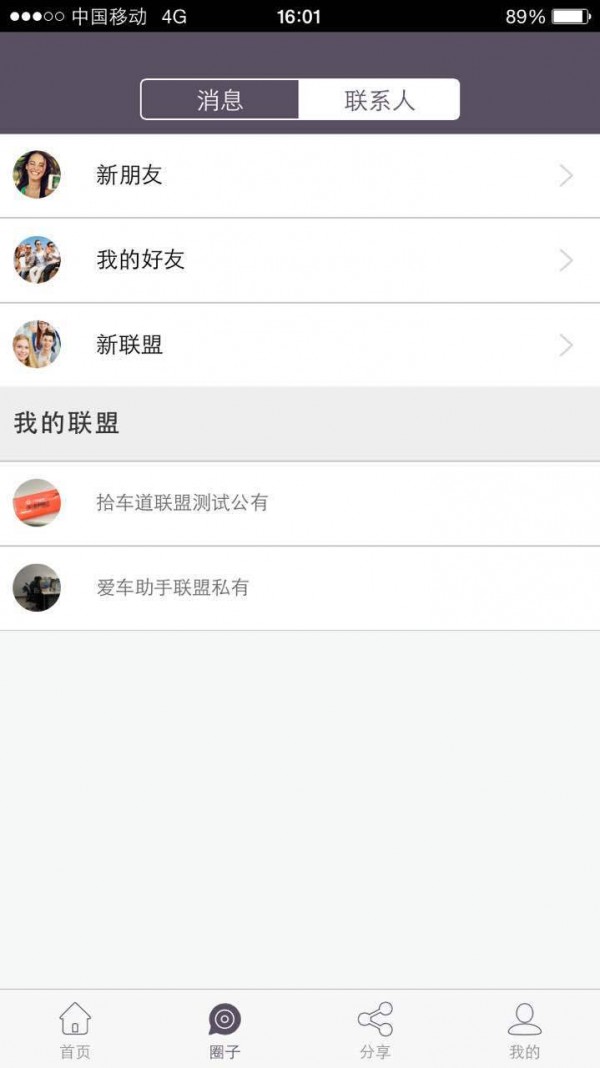Select the 圈子 bottom tab
Image resolution: width=600 pixels, height=1068 pixels.
click(225, 1030)
